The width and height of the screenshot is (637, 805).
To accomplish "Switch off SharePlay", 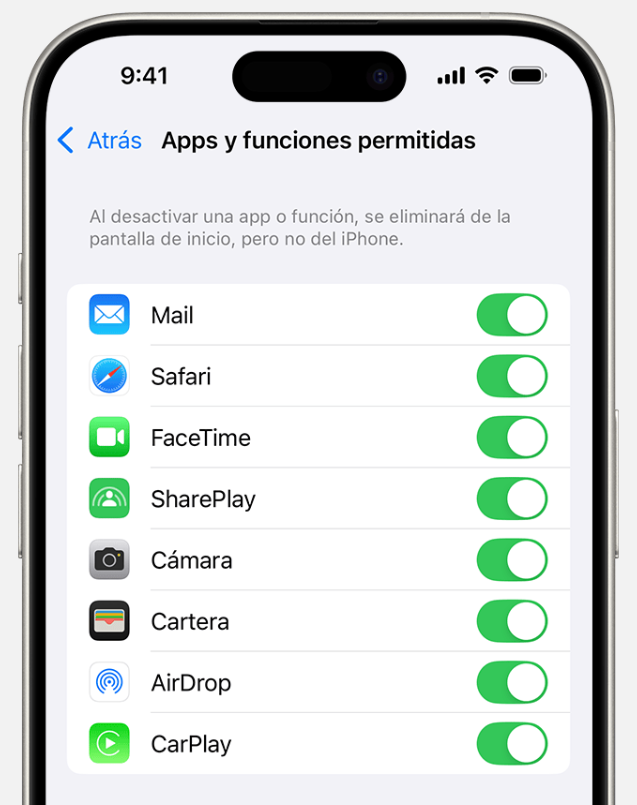I will point(512,499).
